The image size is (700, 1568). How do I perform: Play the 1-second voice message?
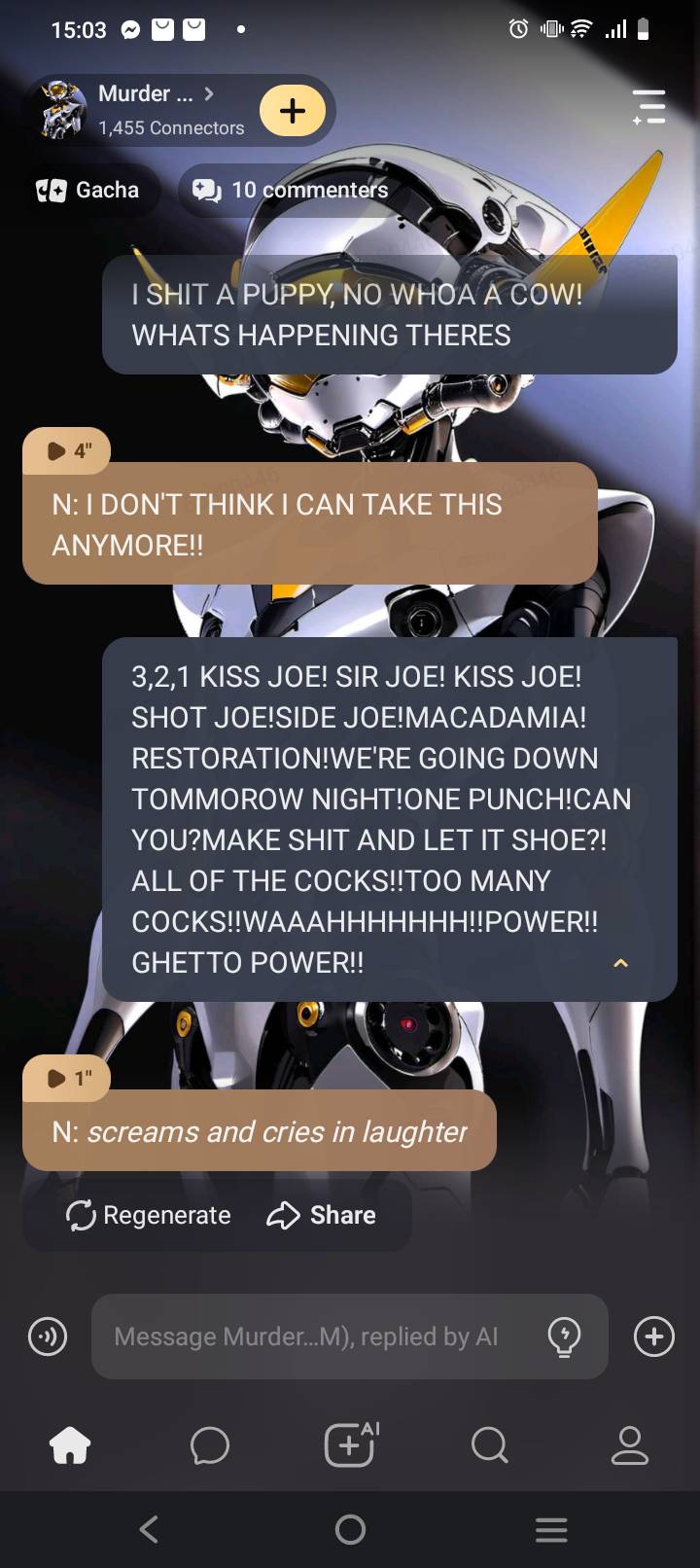click(66, 1078)
